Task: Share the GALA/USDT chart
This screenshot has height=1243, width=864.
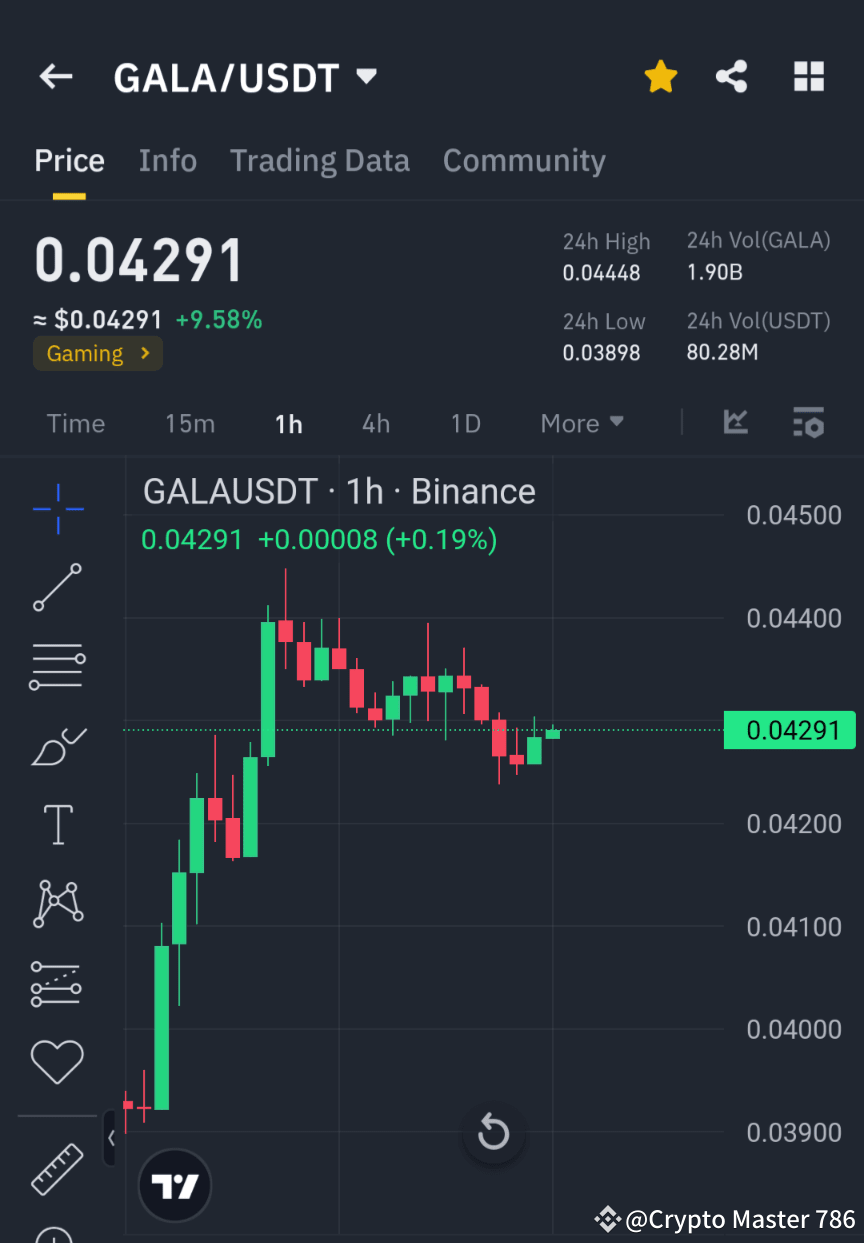Action: 731,76
